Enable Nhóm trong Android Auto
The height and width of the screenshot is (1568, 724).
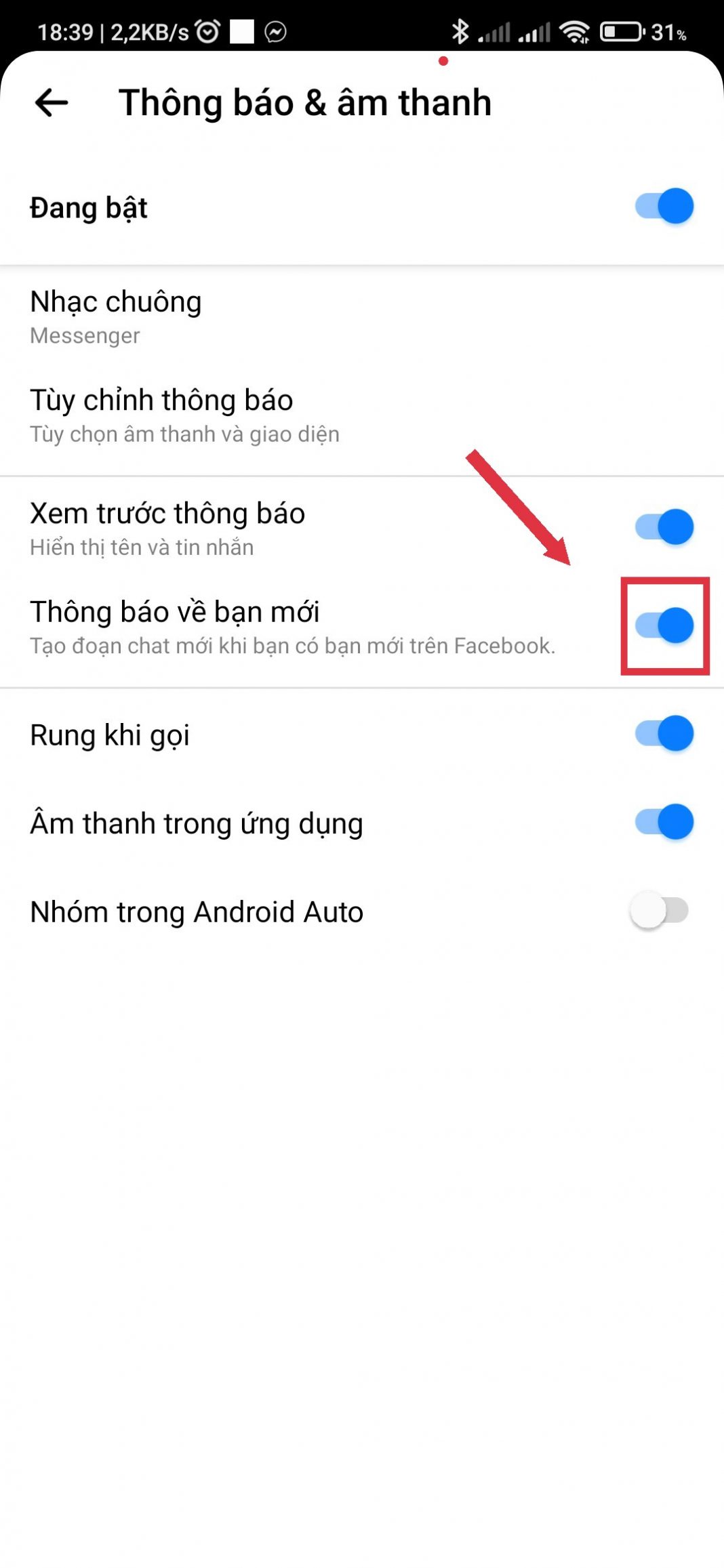click(x=659, y=911)
